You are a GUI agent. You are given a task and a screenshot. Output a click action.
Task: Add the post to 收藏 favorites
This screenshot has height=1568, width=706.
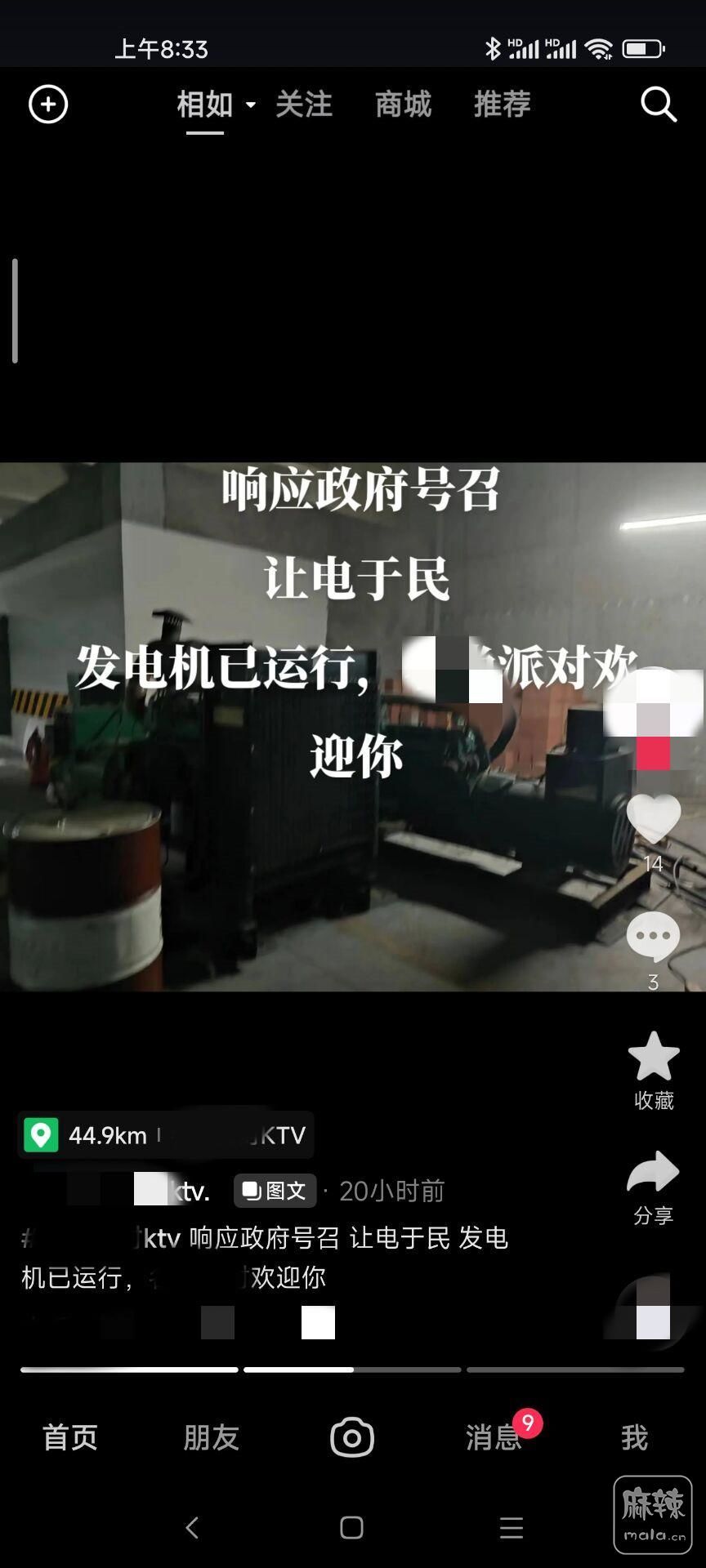click(653, 1057)
